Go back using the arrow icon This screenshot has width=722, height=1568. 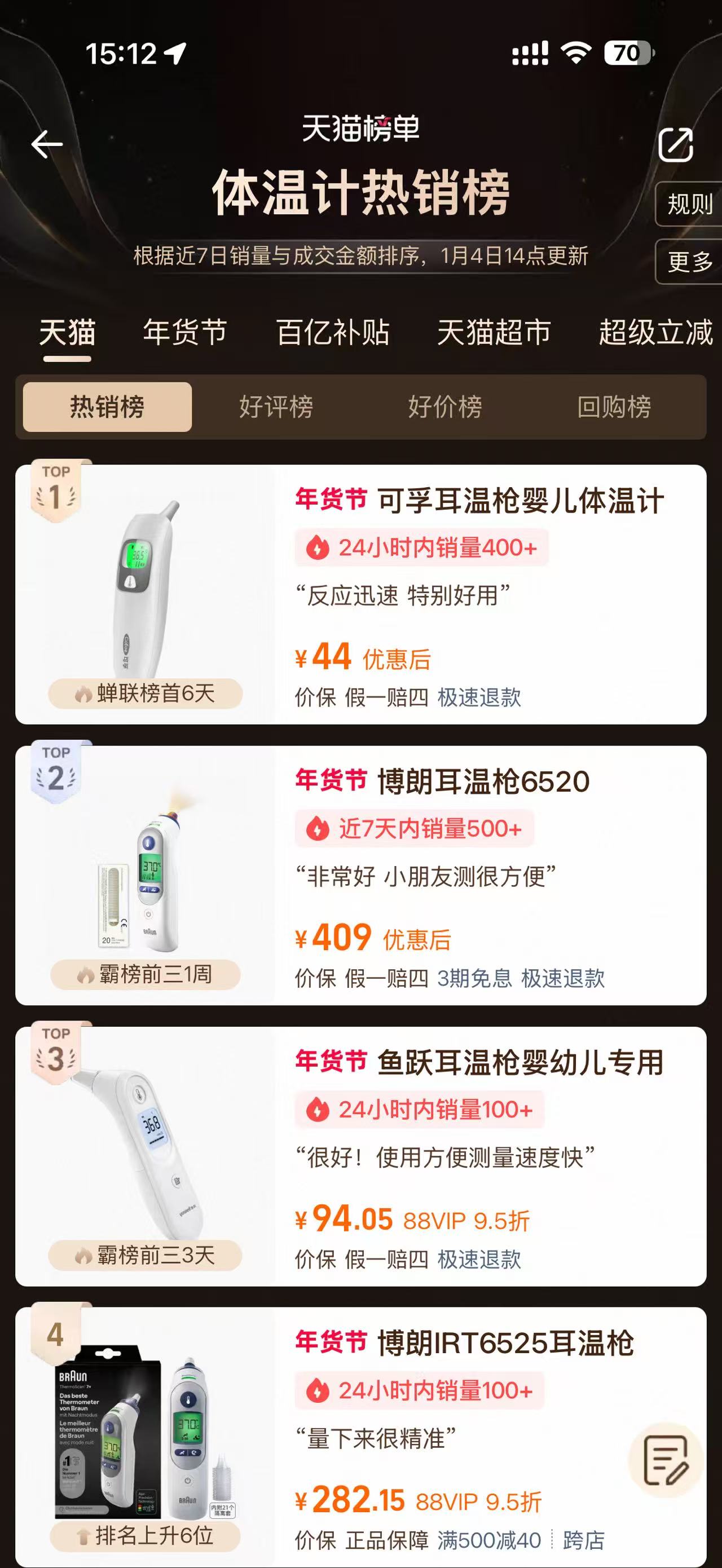47,145
